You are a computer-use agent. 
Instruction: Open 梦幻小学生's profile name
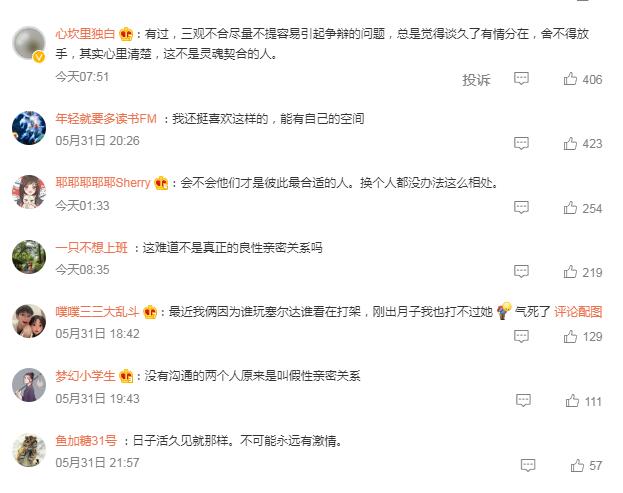[x=86, y=376]
